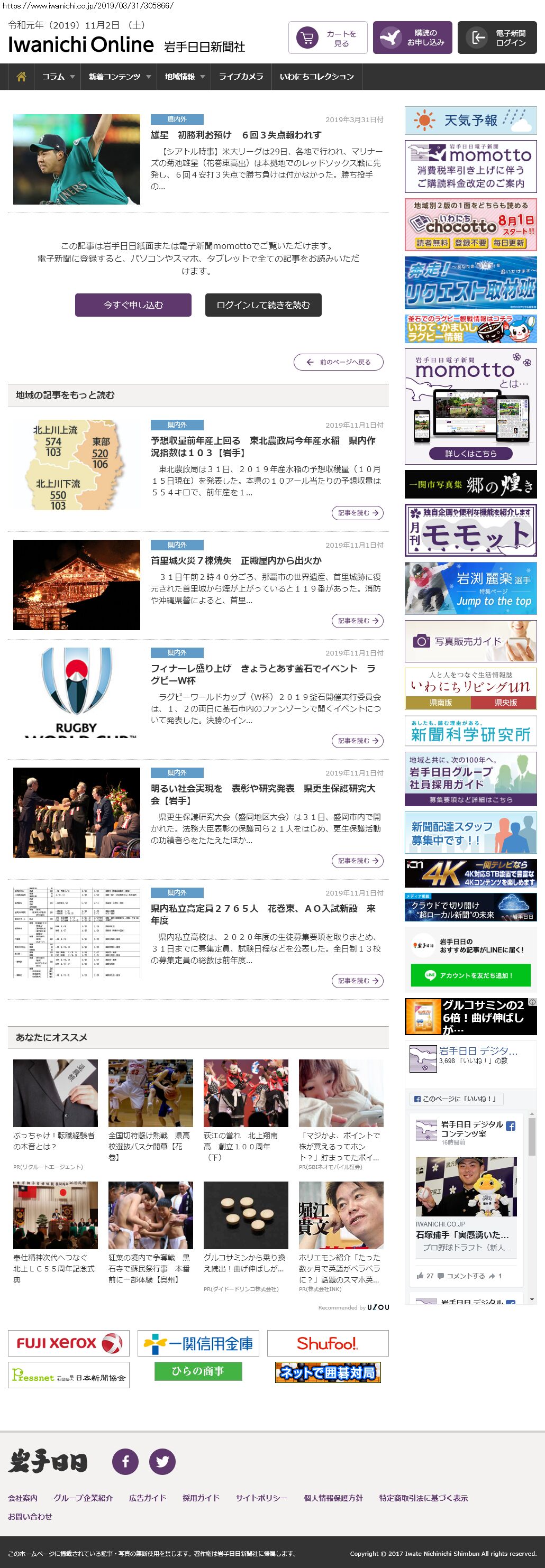Viewport: 545px width, 1568px height.
Task: Tap 購読のお申し込み button
Action: click(412, 39)
